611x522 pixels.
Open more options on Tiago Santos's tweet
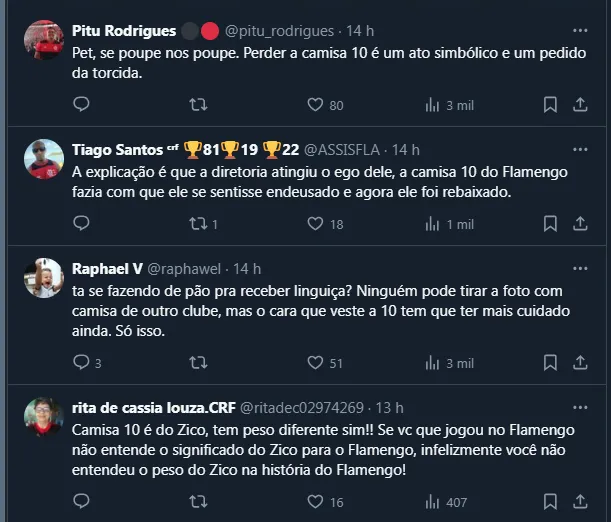pos(580,149)
